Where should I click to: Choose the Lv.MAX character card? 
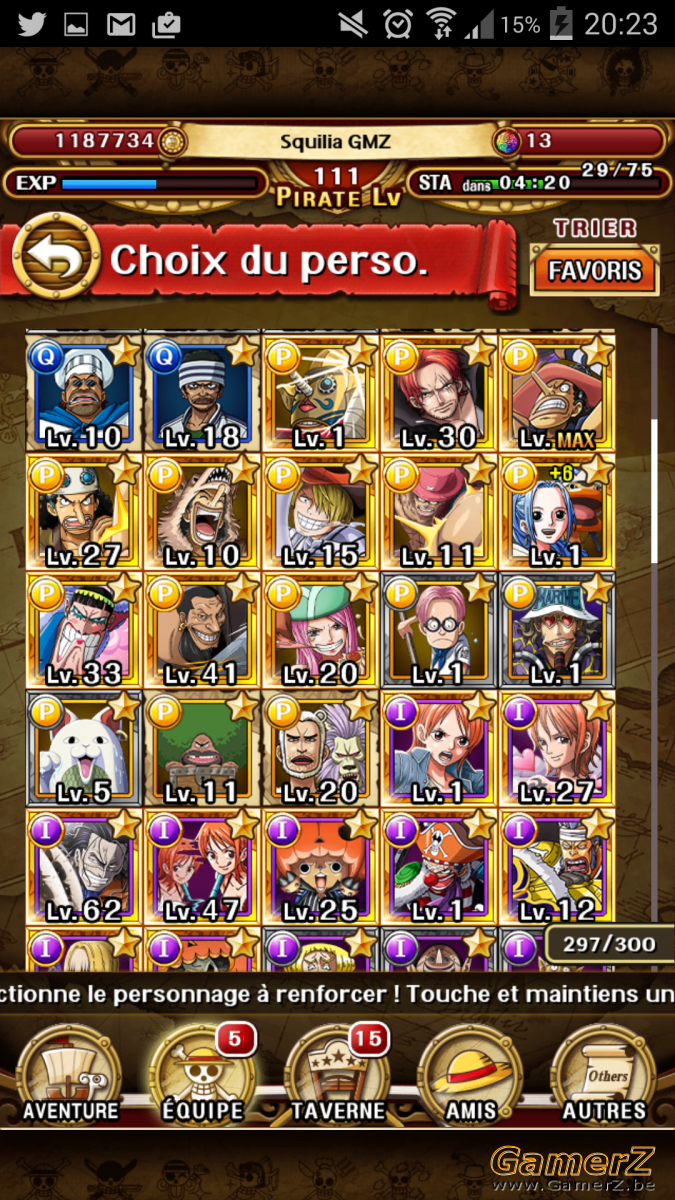[x=557, y=394]
